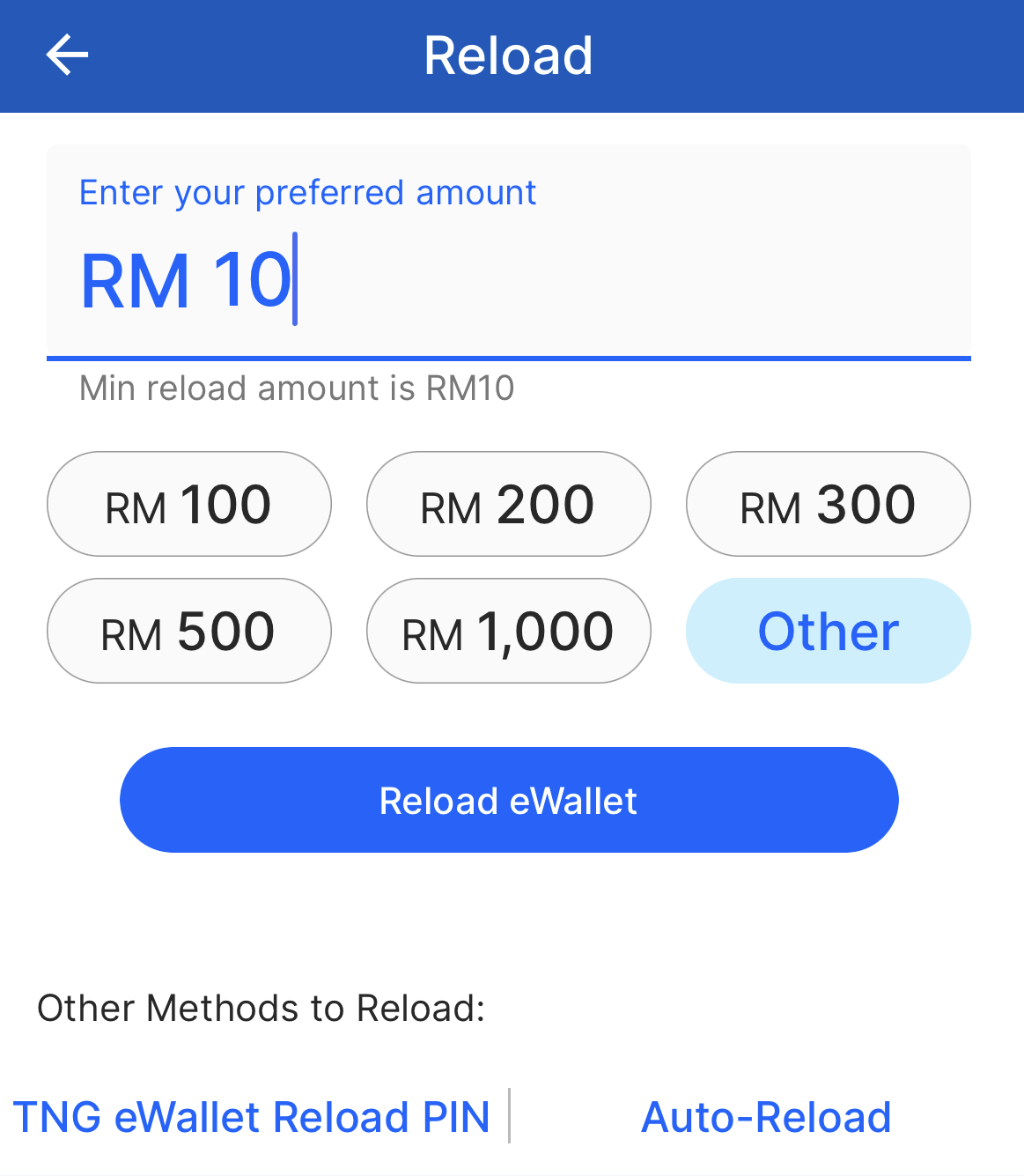Tap the amount field underline indicator
The width and height of the screenshot is (1024, 1176).
[x=509, y=358]
